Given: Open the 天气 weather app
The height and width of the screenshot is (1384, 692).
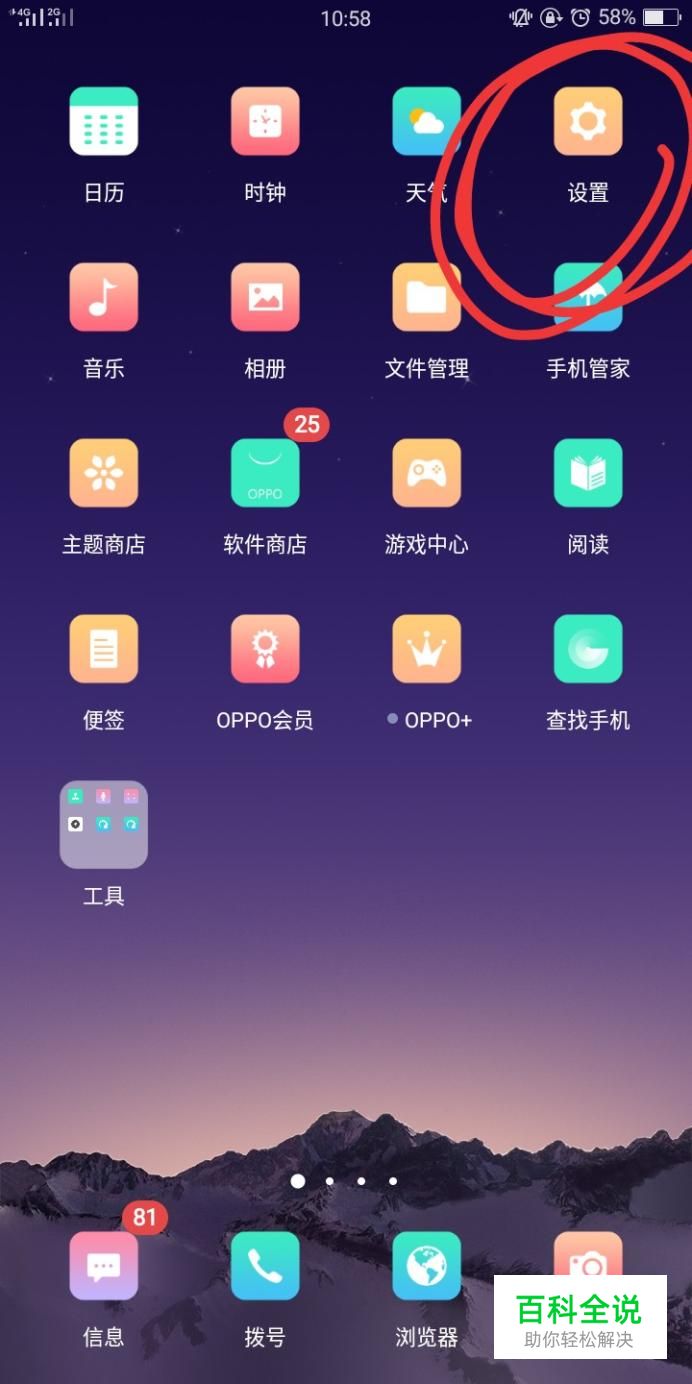Looking at the screenshot, I should click(427, 122).
